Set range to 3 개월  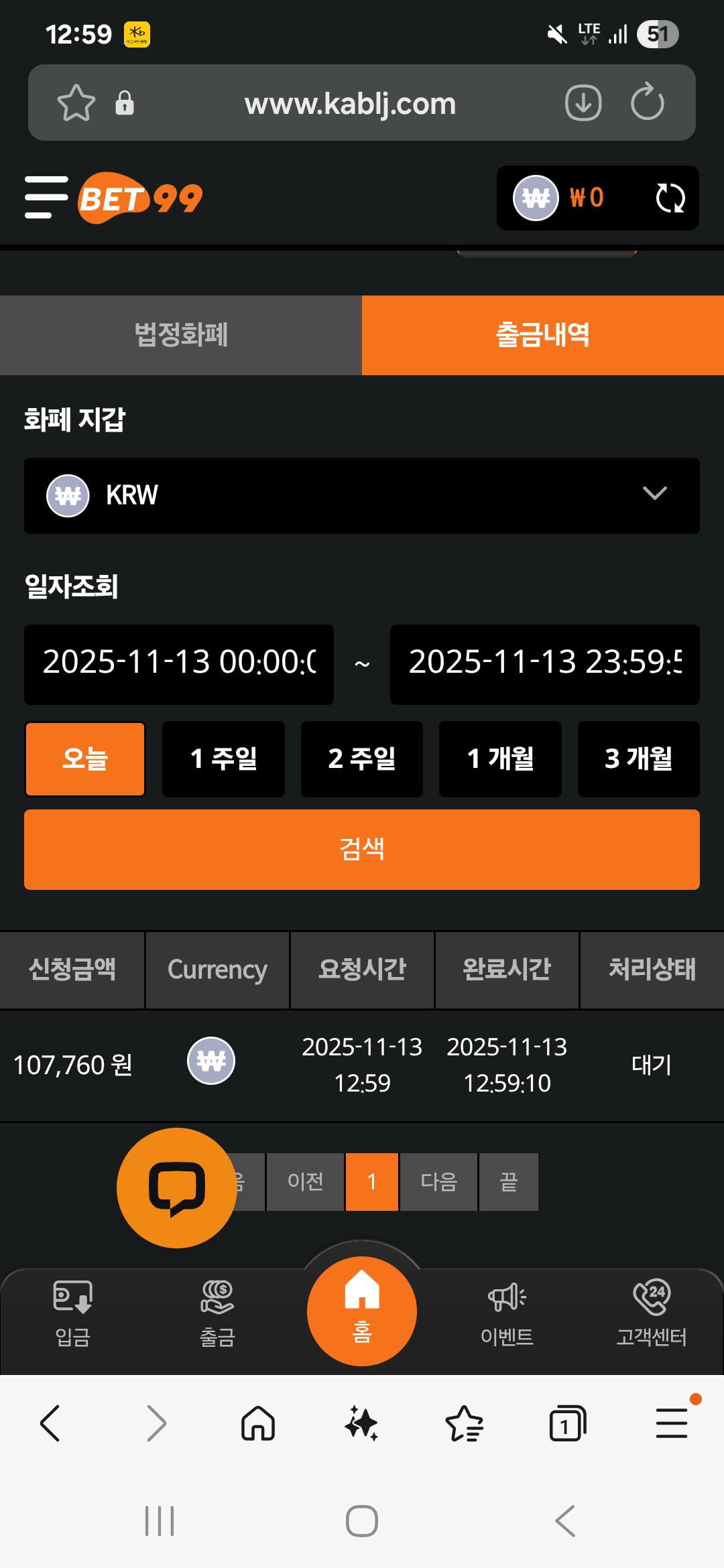[x=638, y=759]
